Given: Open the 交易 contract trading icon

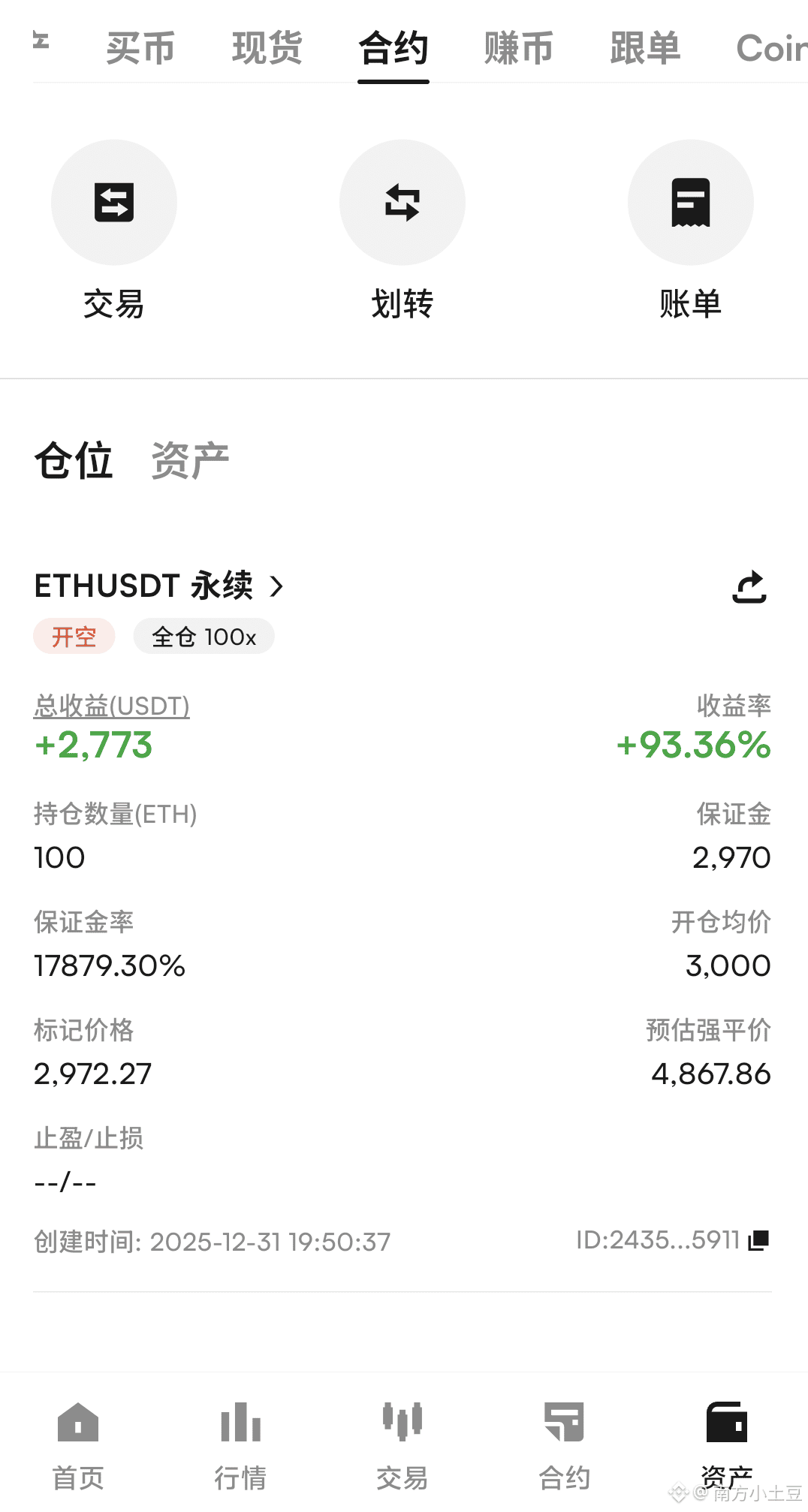Looking at the screenshot, I should 114,203.
